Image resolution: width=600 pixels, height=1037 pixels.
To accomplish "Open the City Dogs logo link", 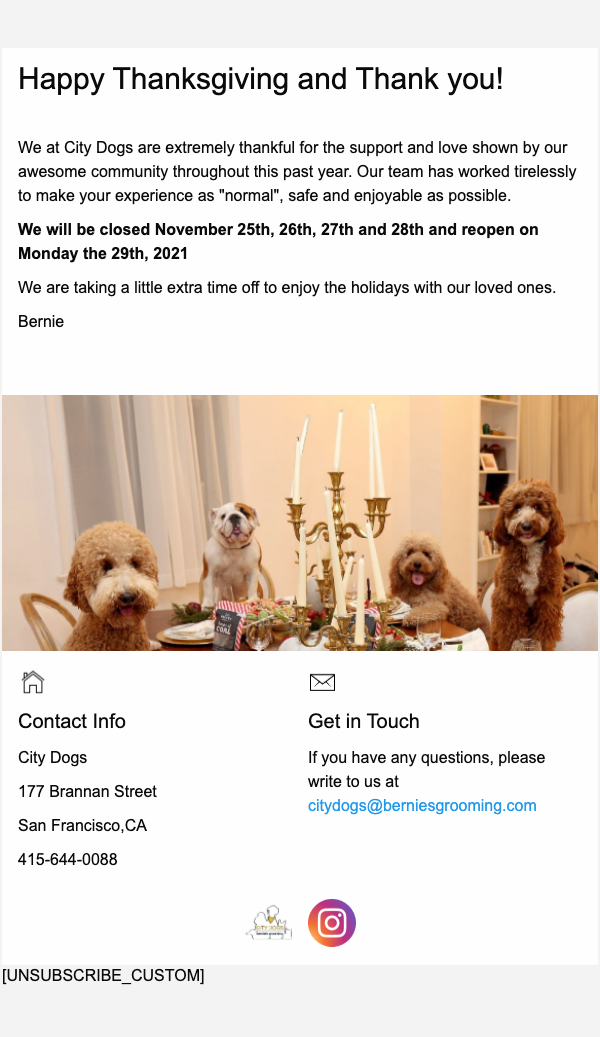I will pos(269,923).
